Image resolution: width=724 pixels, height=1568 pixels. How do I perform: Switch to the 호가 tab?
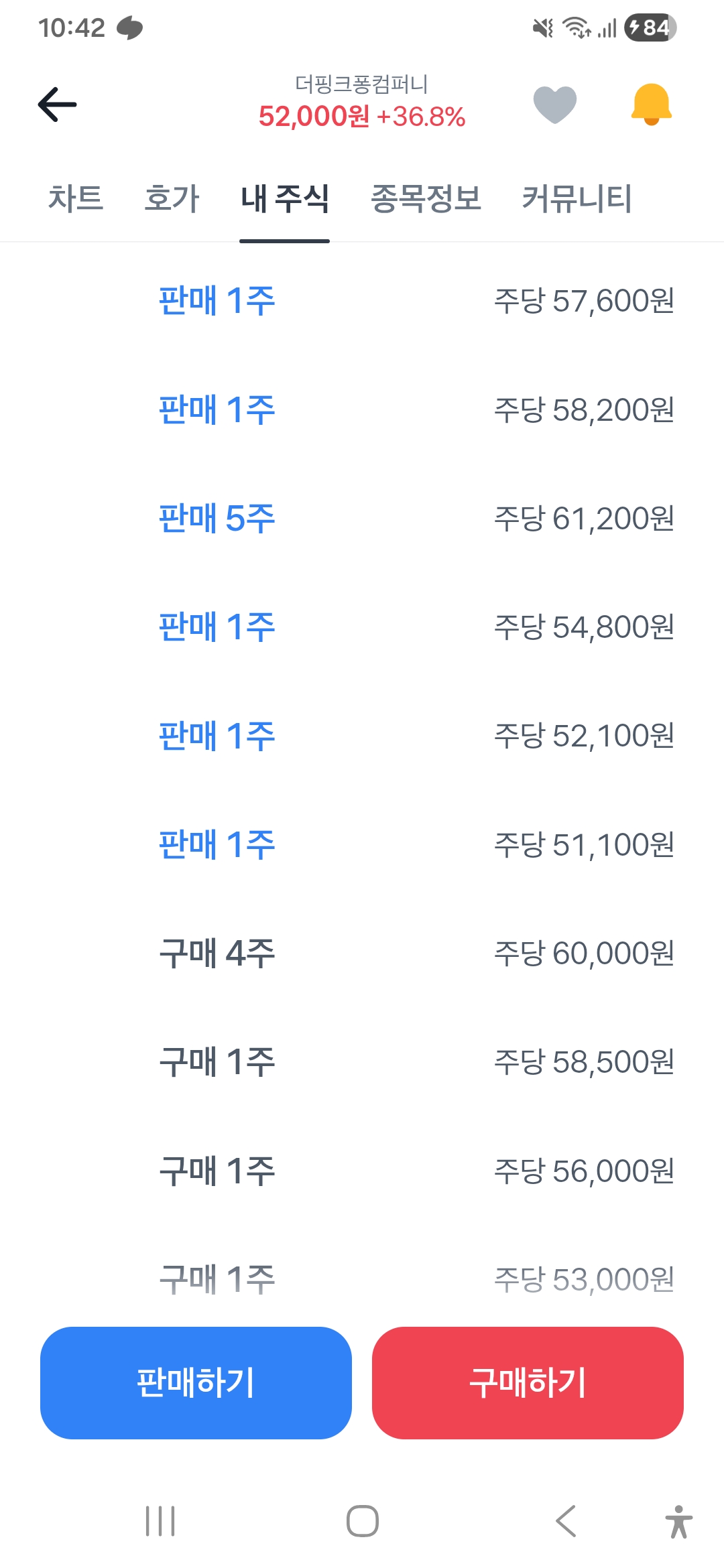pos(172,199)
